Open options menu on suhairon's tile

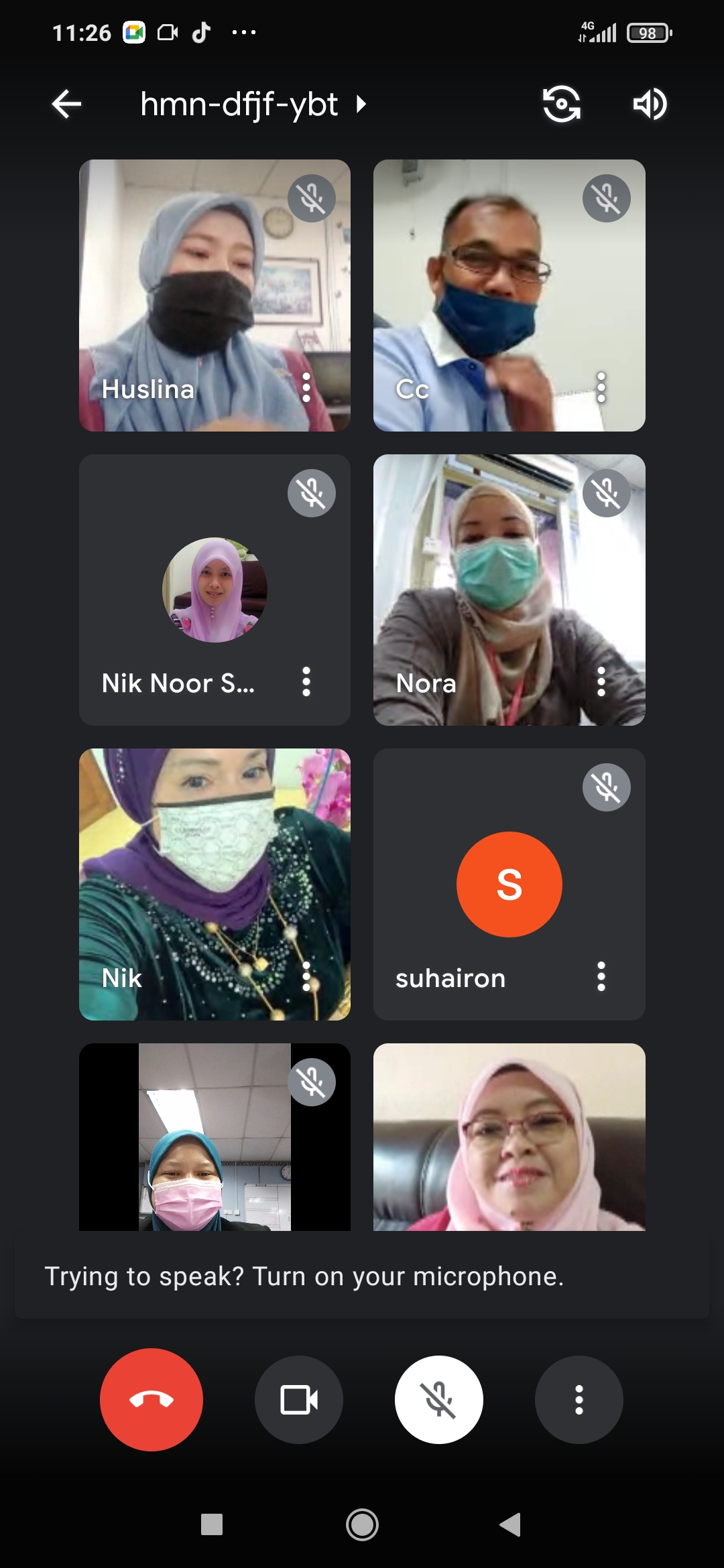click(601, 977)
